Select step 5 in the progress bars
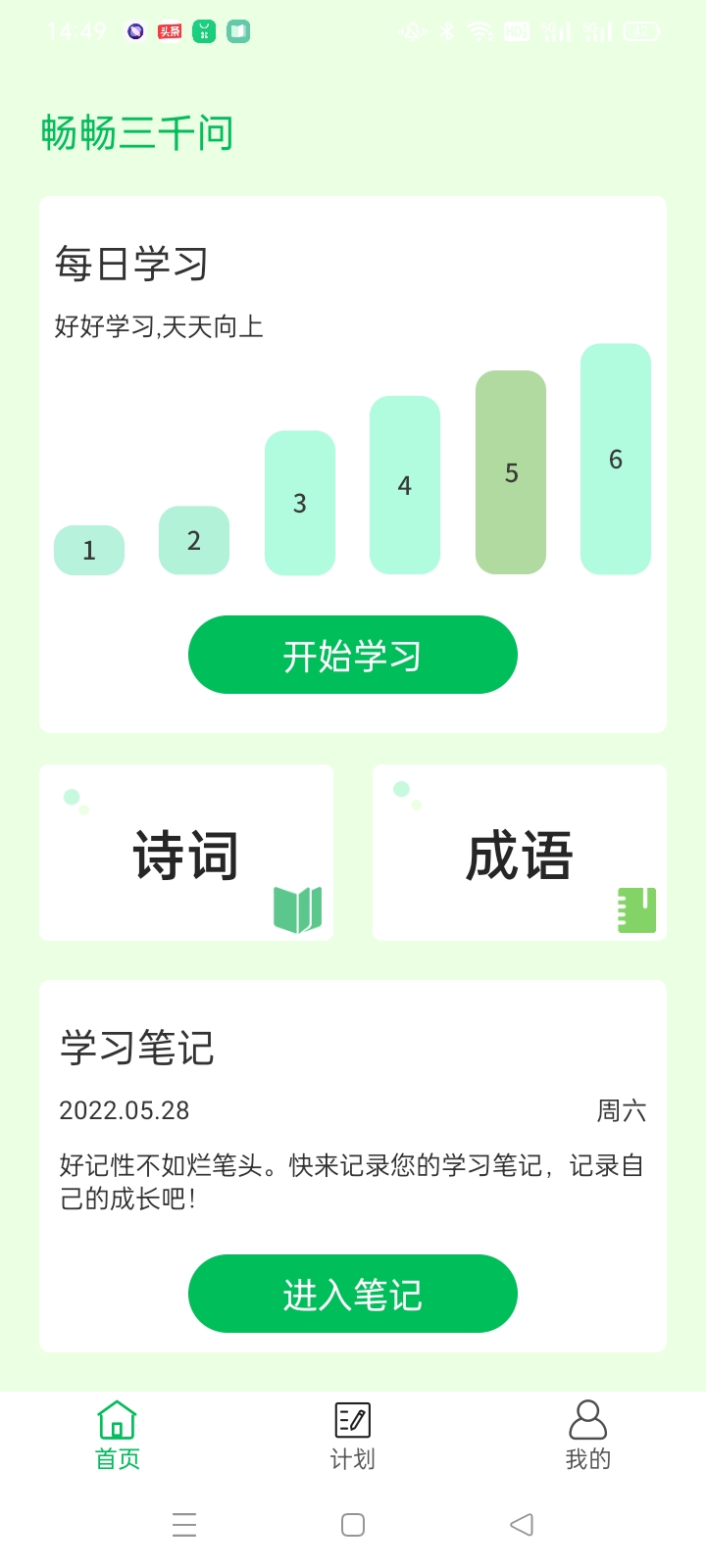Screen dimensions: 706x1568 510,472
